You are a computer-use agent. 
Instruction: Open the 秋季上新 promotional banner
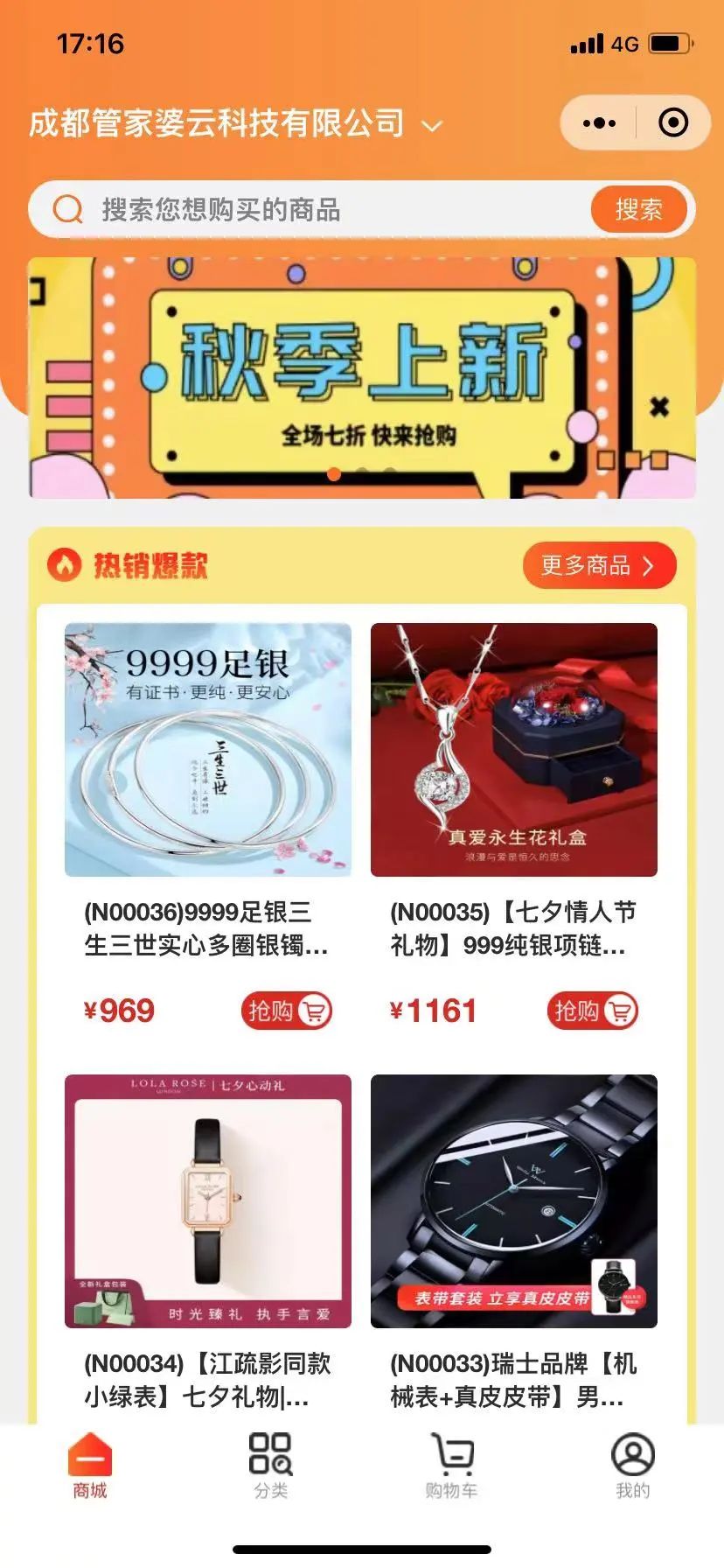pos(362,378)
